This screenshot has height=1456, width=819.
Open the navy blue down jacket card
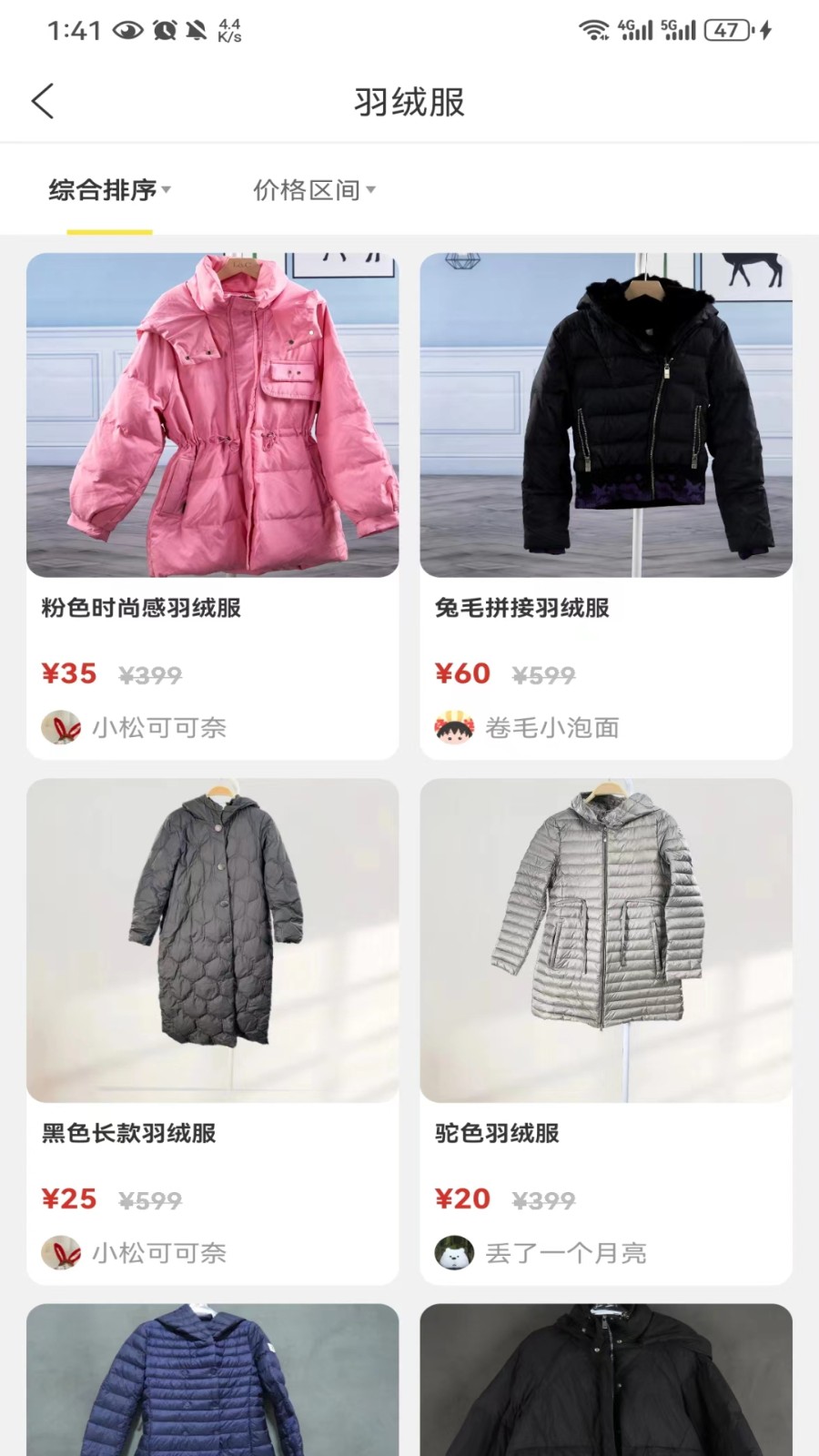[x=212, y=1379]
